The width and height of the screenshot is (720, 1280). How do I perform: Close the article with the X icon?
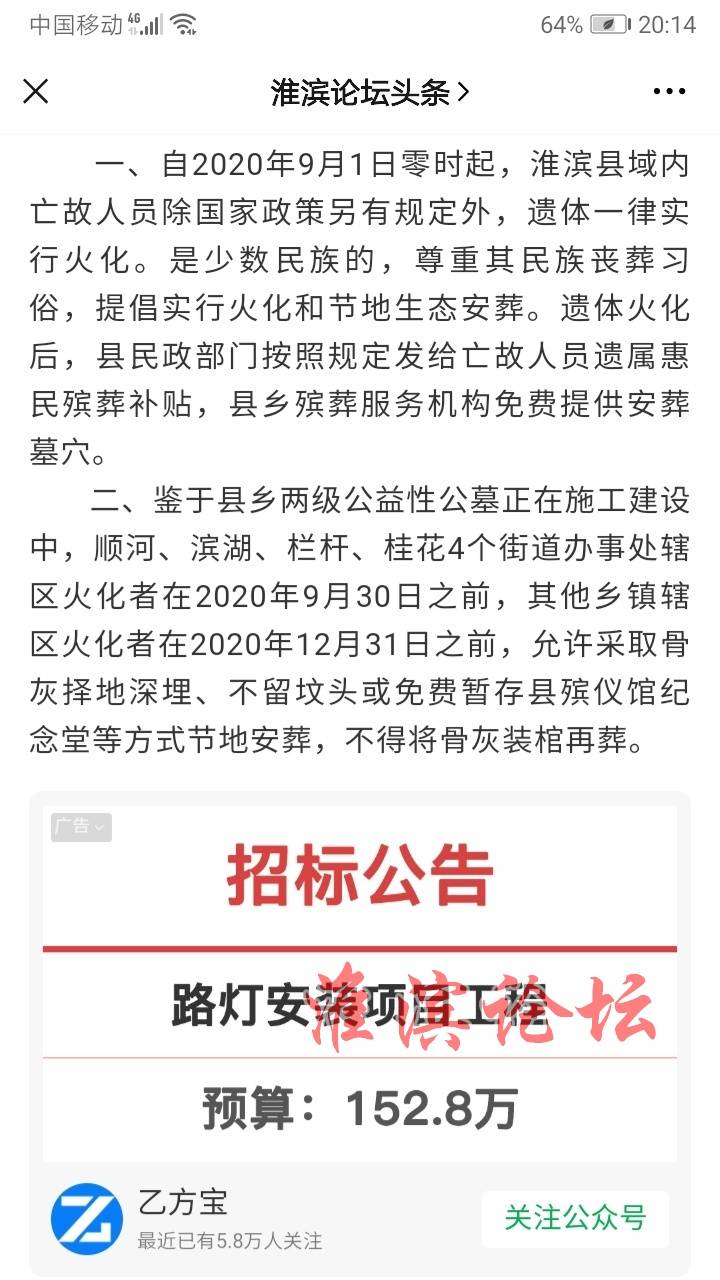pos(36,92)
